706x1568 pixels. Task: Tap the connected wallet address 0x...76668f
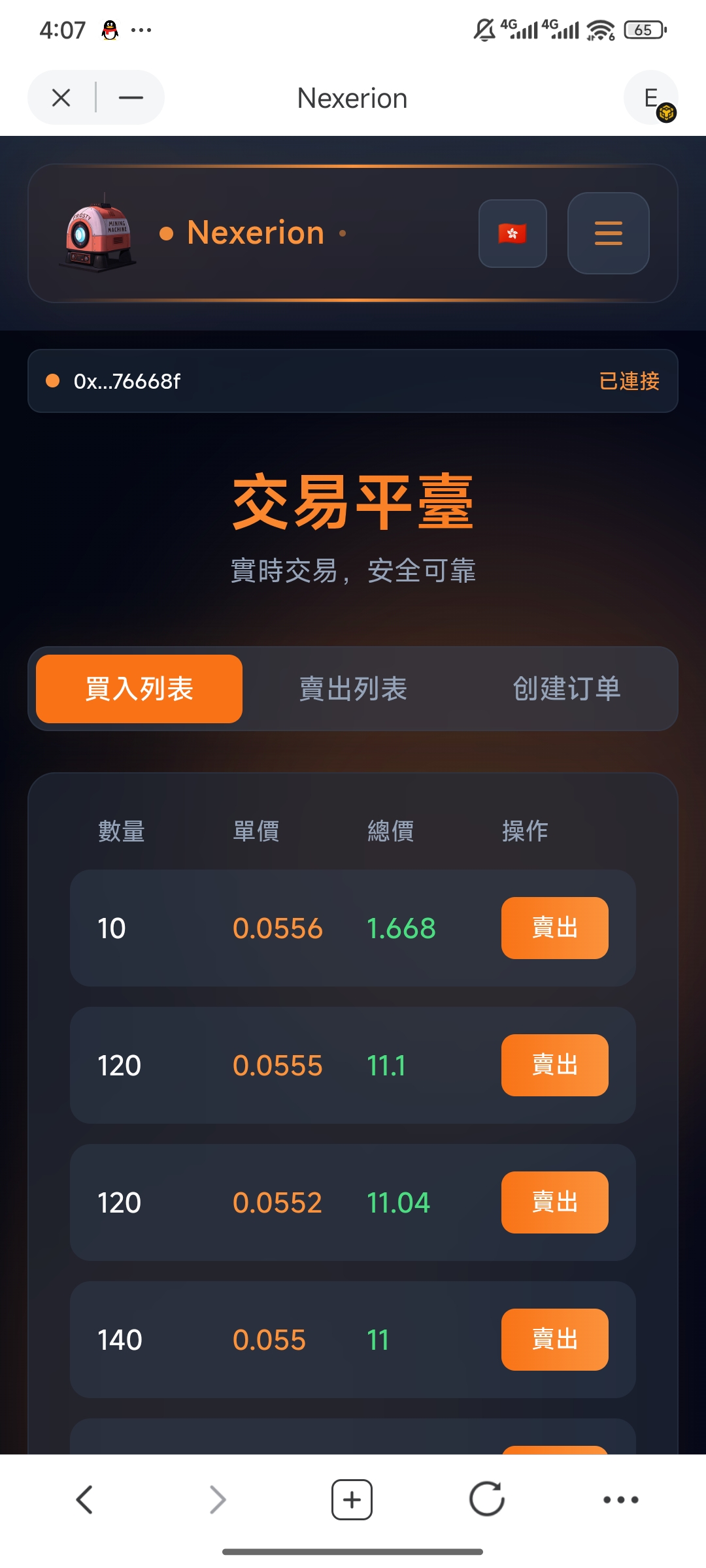pyautogui.click(x=127, y=381)
